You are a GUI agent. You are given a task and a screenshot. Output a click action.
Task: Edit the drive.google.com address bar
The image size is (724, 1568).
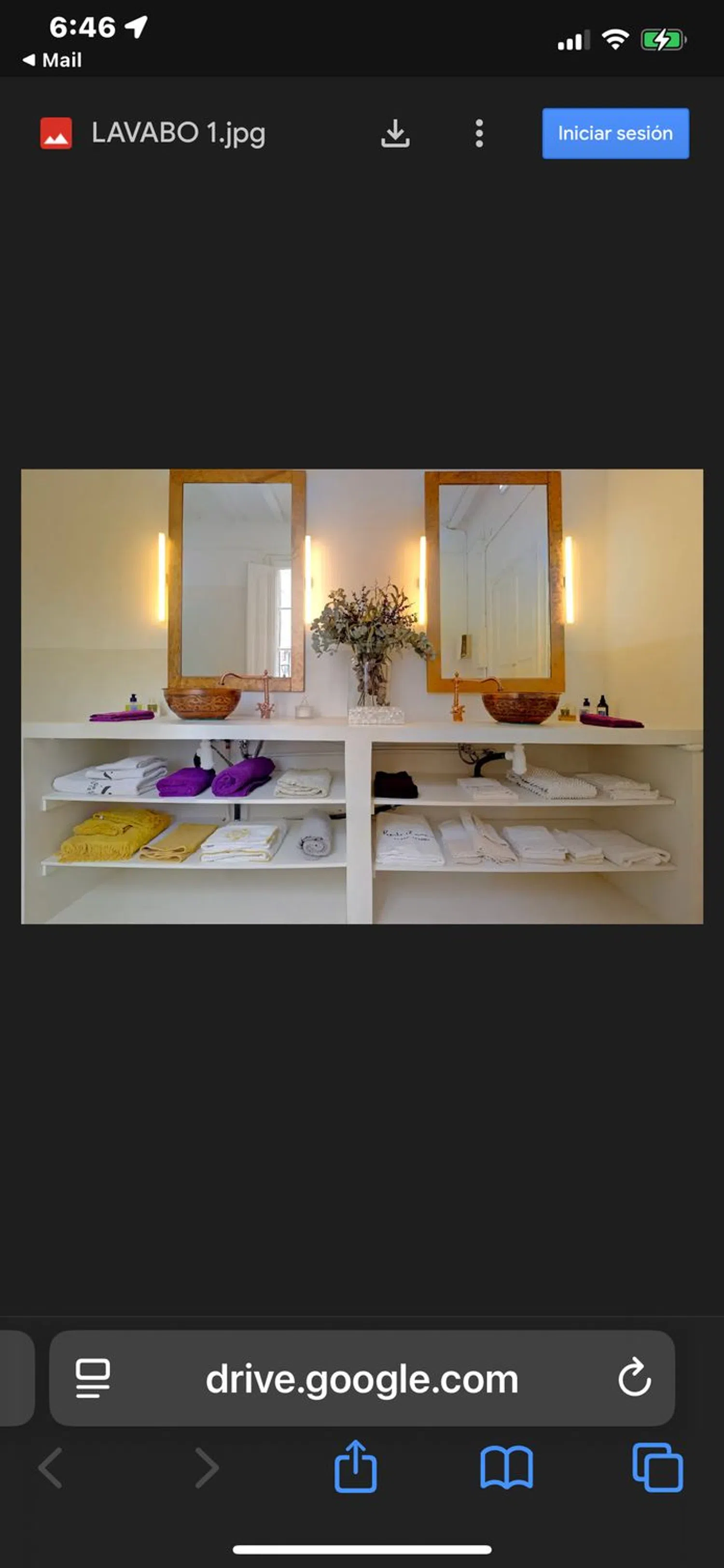[x=362, y=1379]
